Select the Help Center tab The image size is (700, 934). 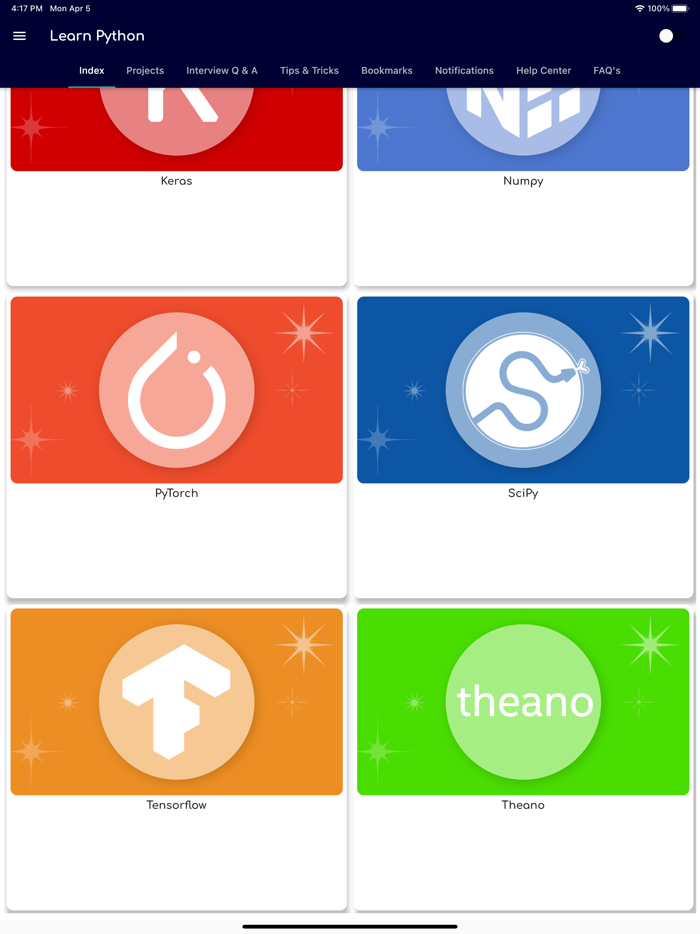point(544,71)
